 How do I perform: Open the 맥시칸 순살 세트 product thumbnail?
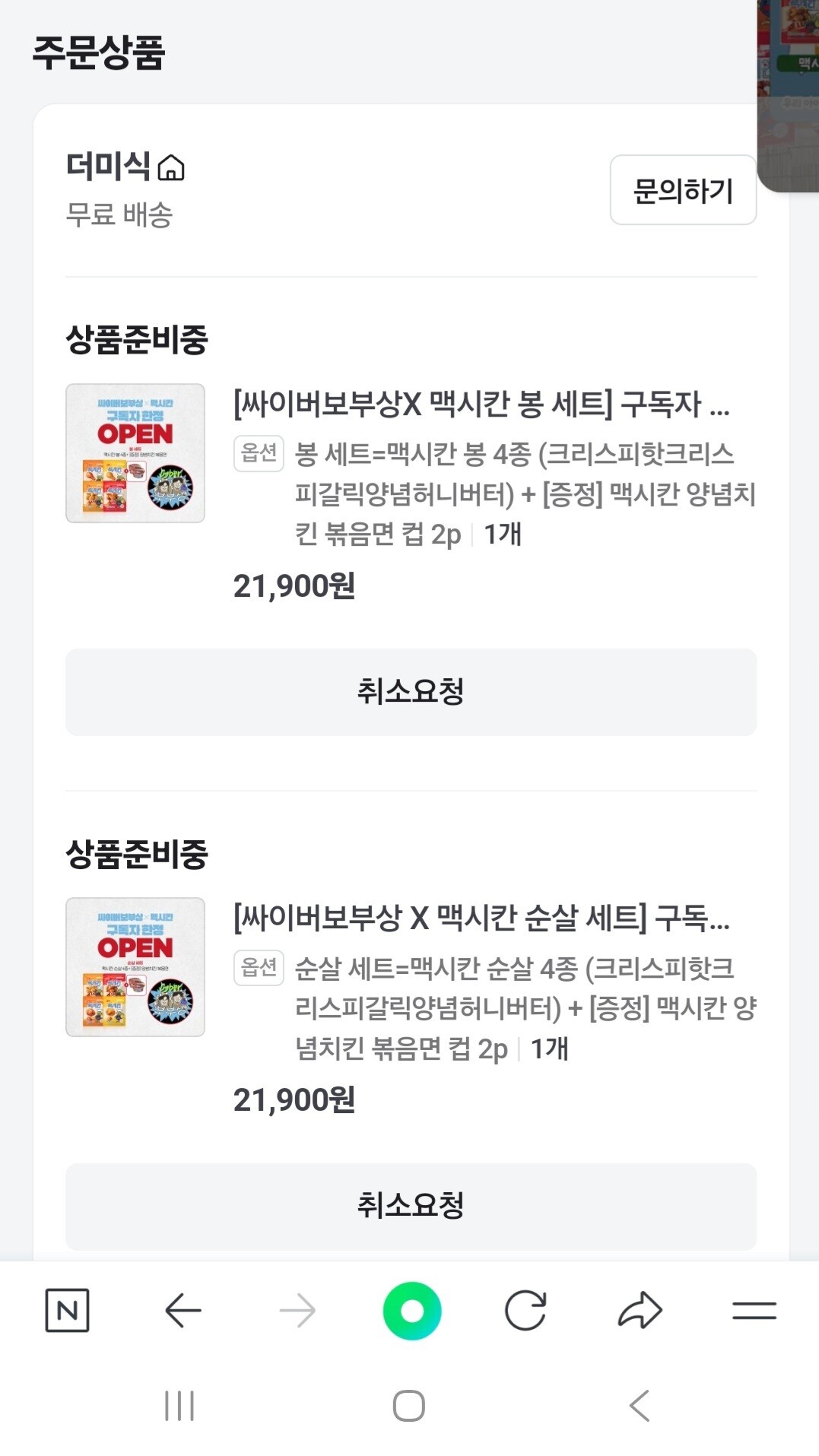(x=135, y=967)
